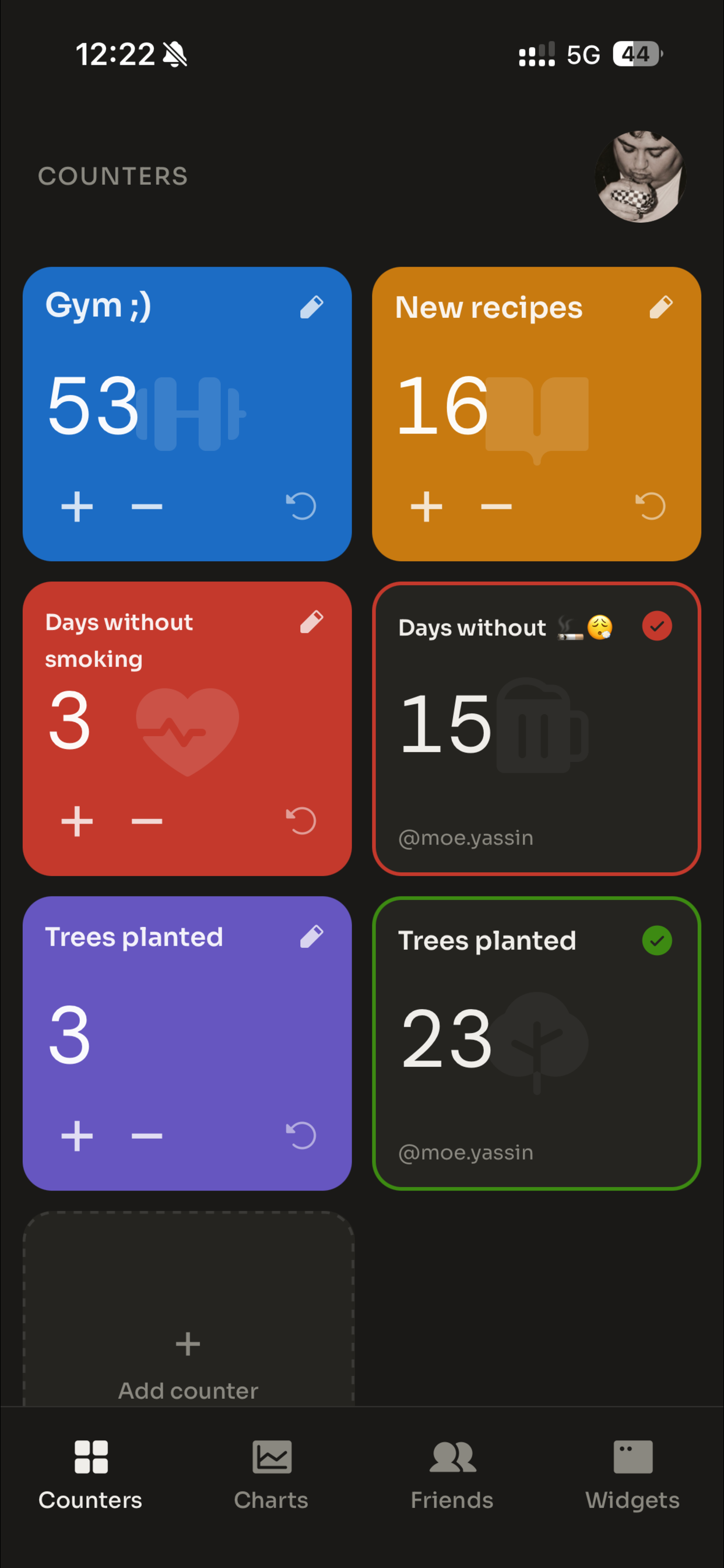Subtract one from New recipes
This screenshot has width=724, height=1568.
pos(497,506)
